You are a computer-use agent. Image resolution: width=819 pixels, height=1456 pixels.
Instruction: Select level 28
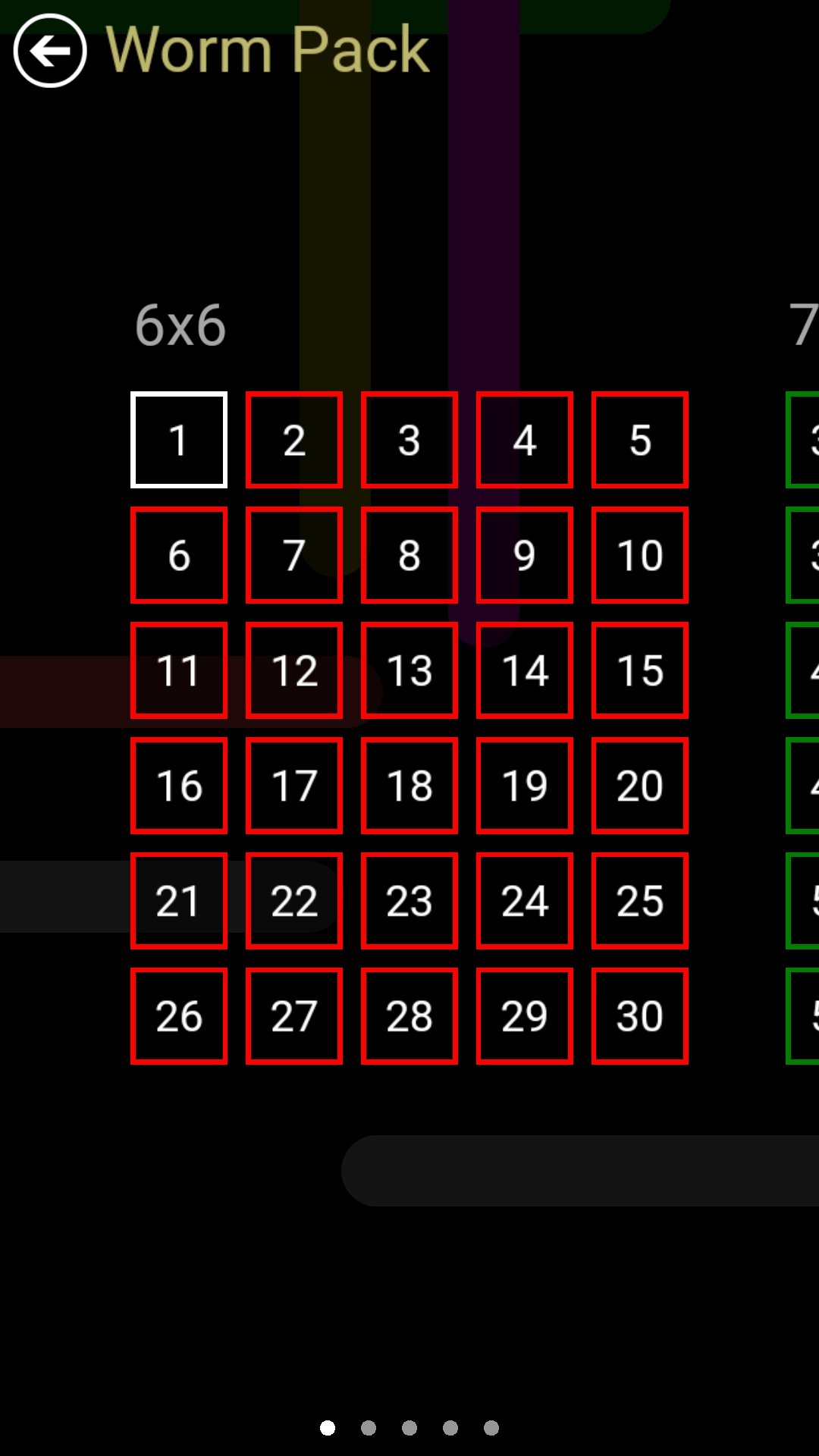click(x=409, y=1016)
